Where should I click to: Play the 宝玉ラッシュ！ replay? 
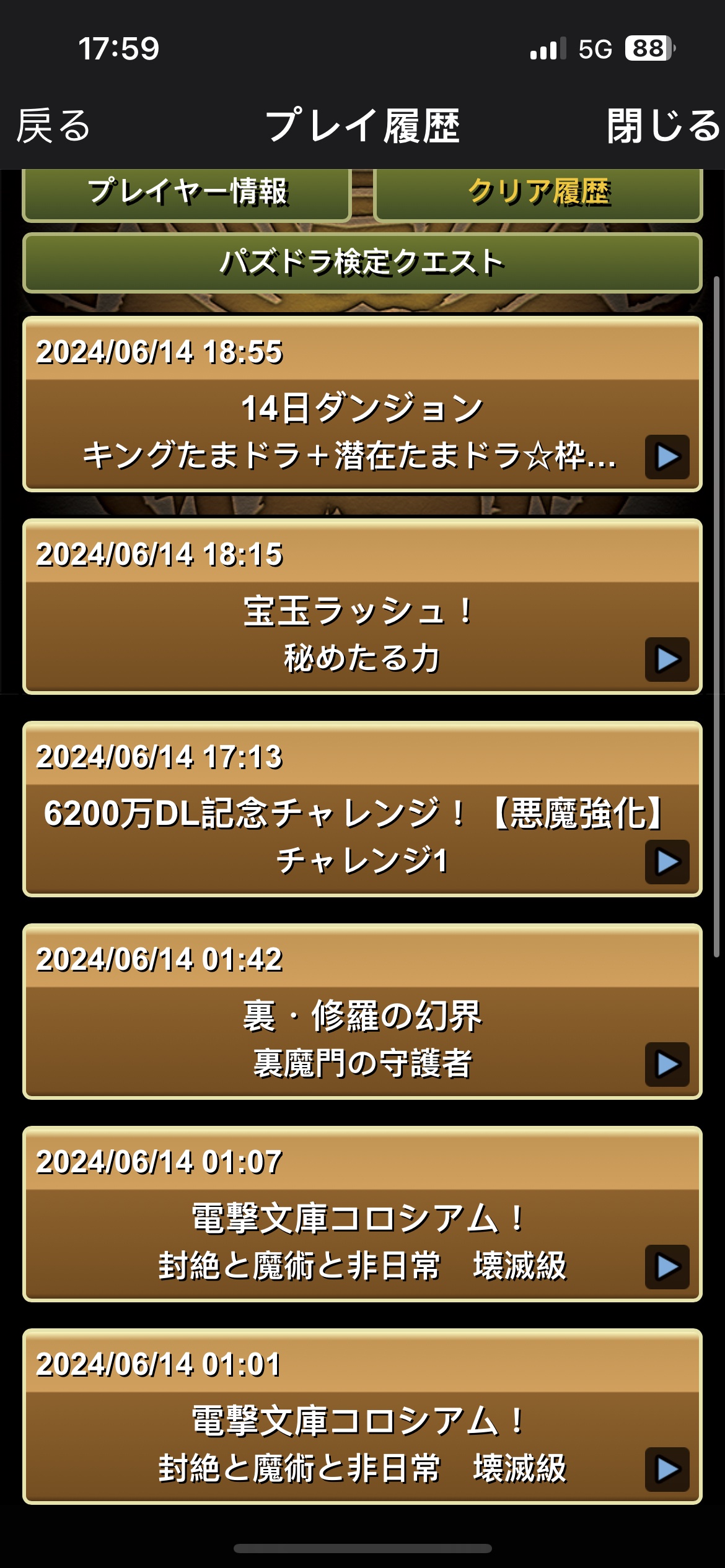[667, 660]
